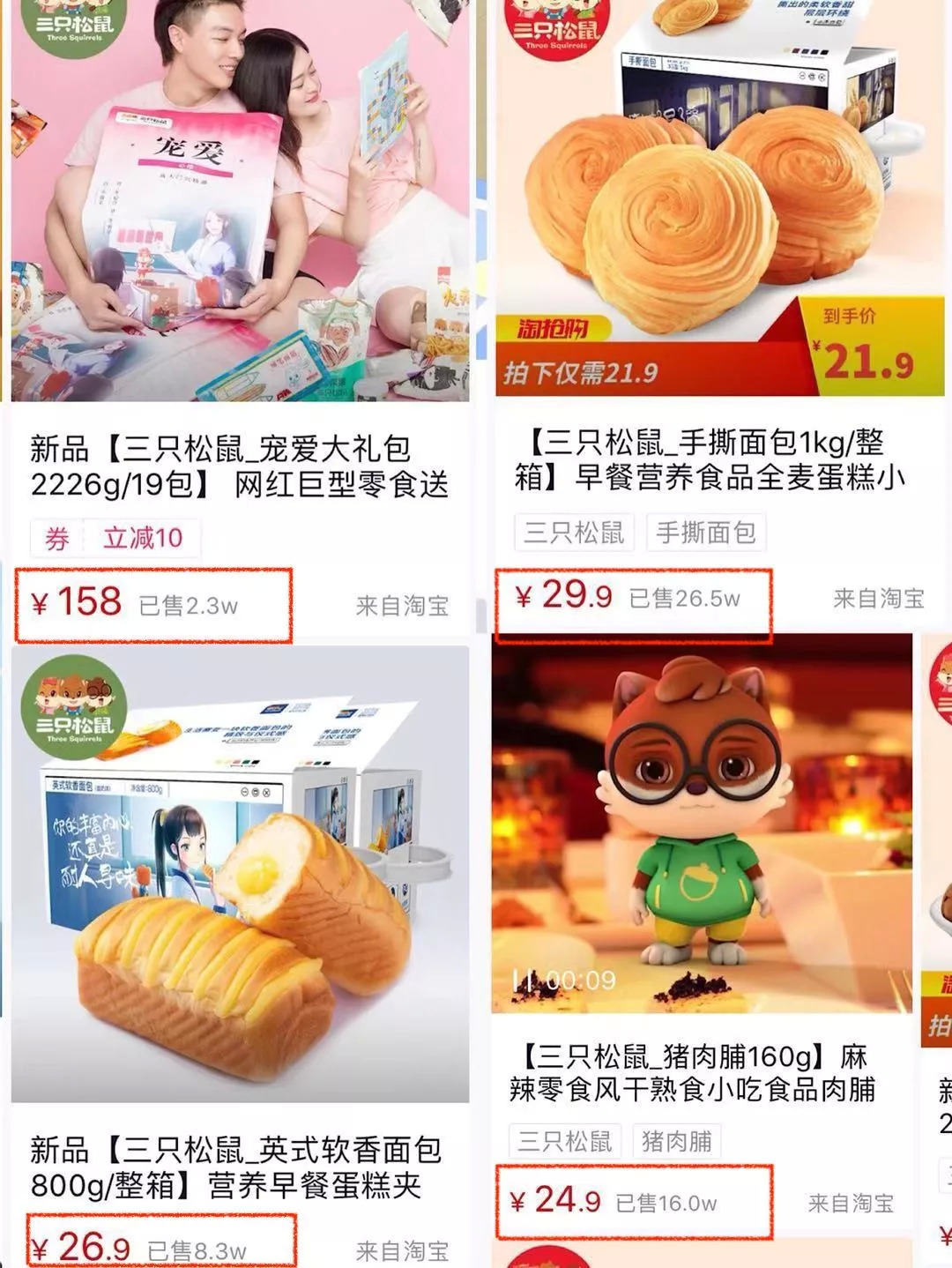The image size is (952, 1268).
Task: Claim the 立减10 coupon tag
Action: click(116, 538)
